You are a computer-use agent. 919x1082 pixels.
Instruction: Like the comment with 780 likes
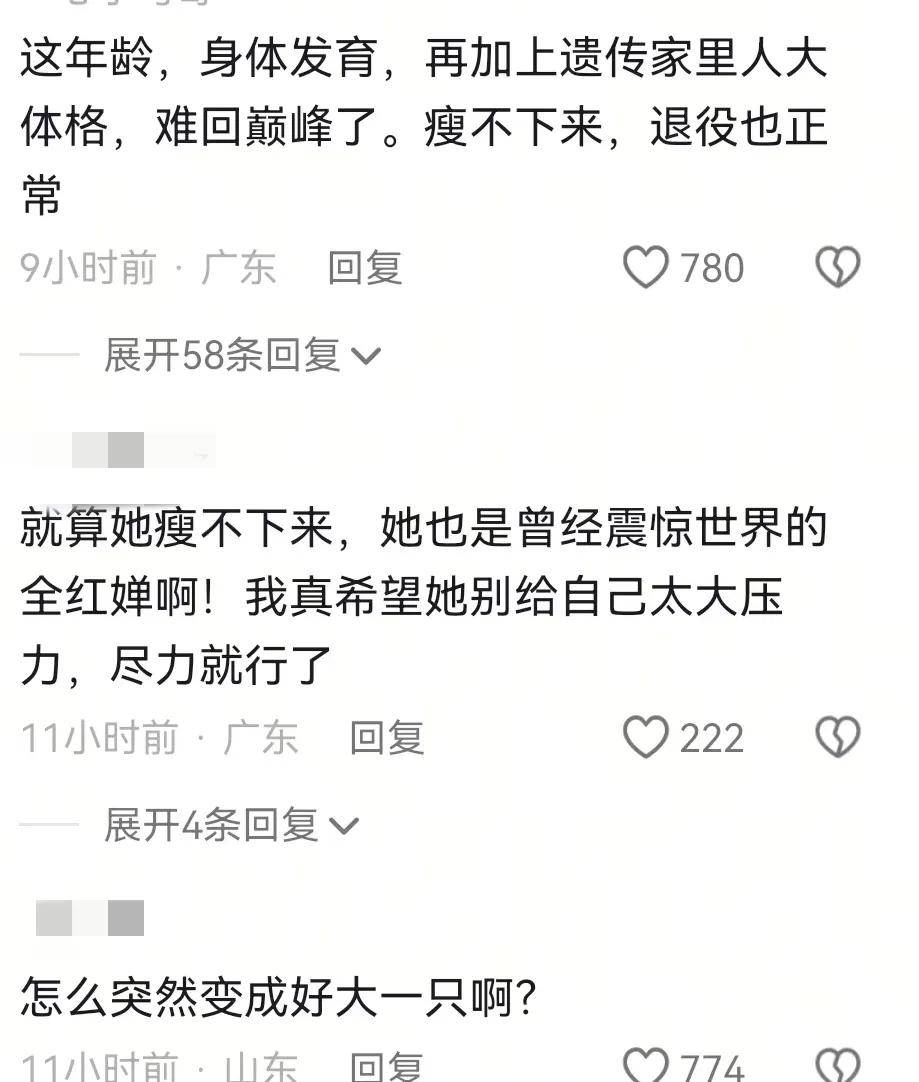[x=645, y=268]
